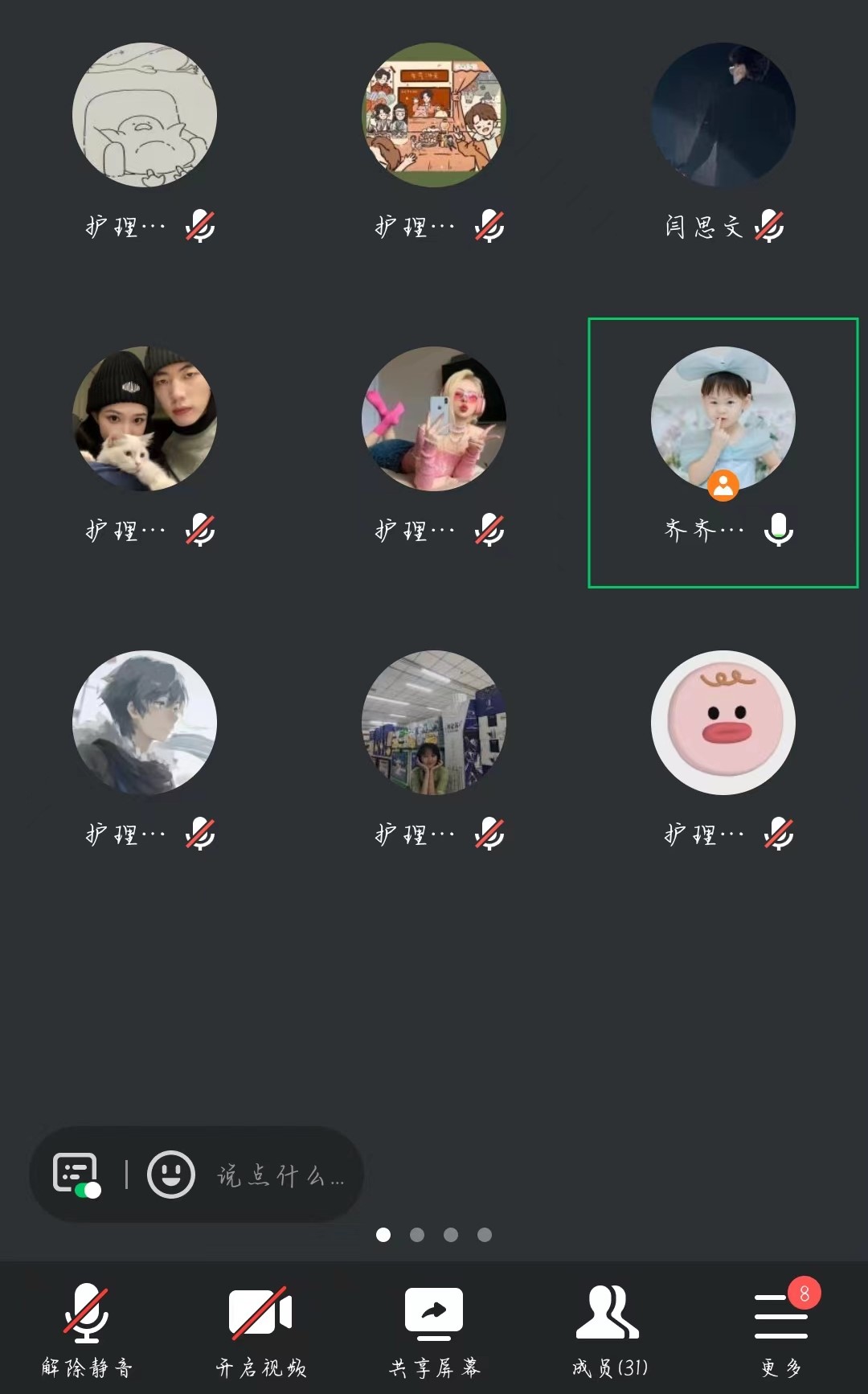Open the emoji smiley picker

coord(170,1175)
